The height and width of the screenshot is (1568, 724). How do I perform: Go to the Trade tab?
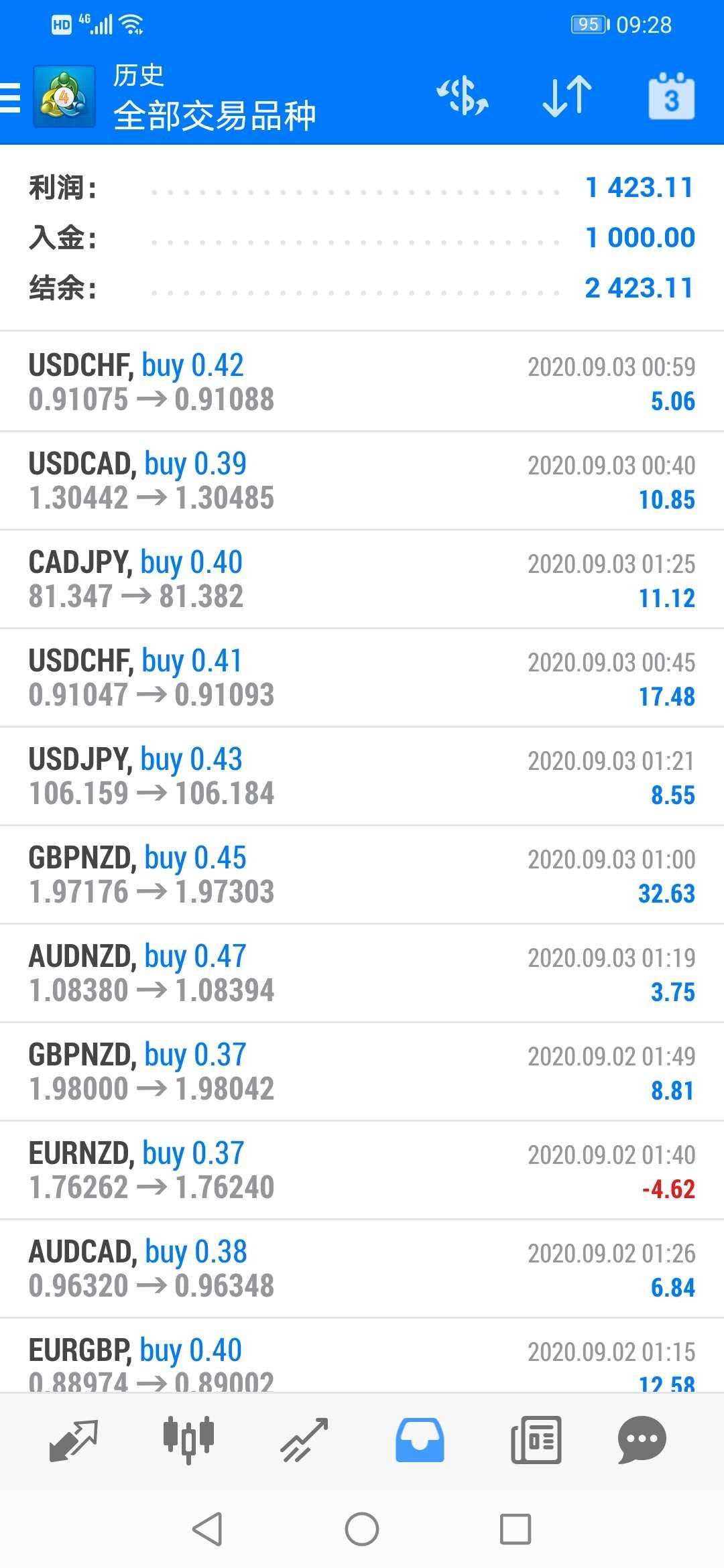(304, 1439)
